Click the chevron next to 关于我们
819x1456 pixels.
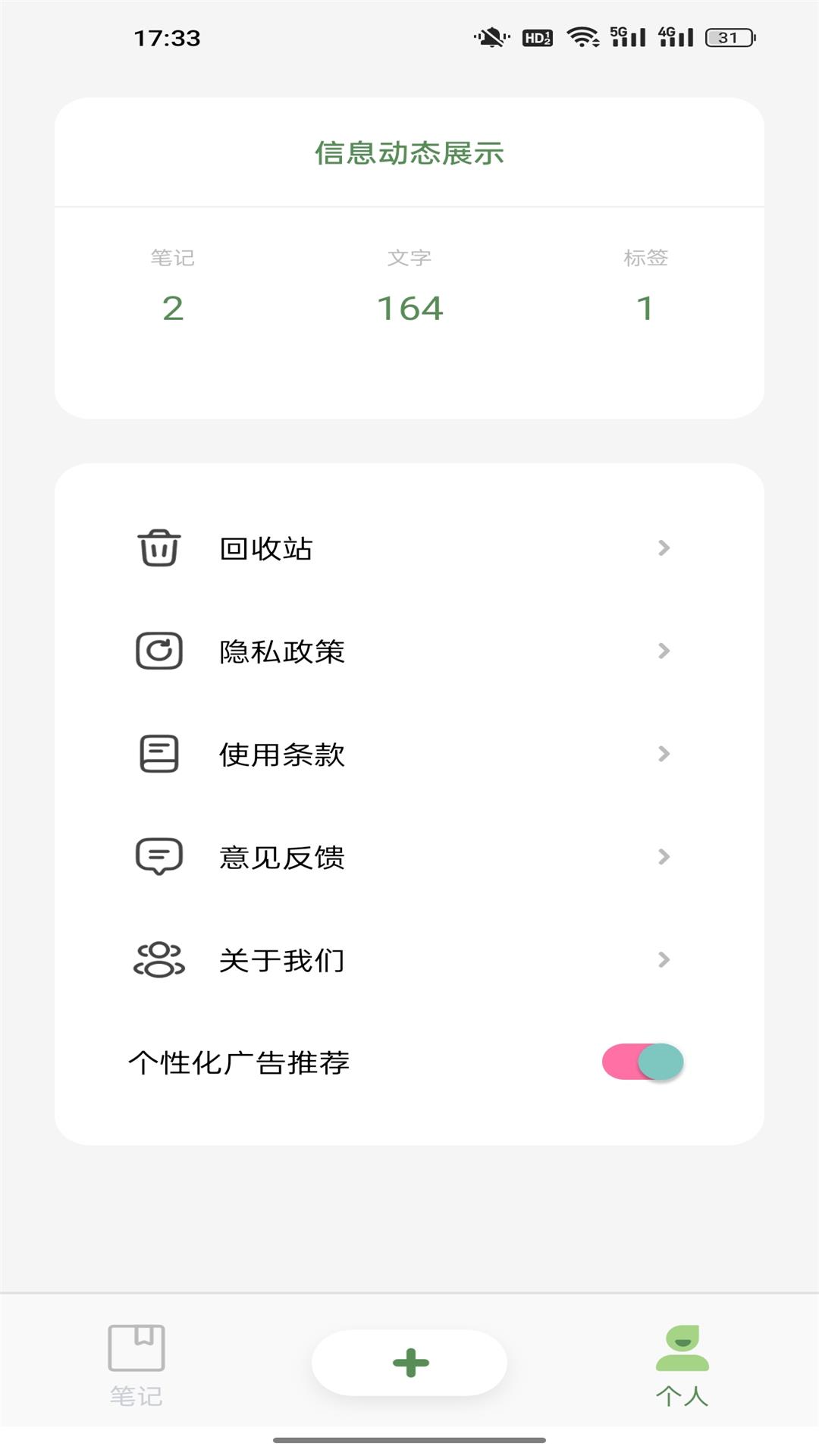[x=664, y=960]
